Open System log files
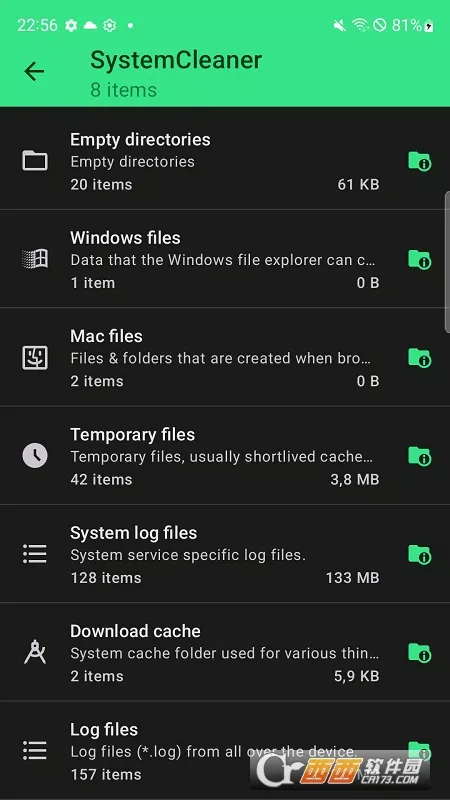Viewport: 450px width, 800px height. (225, 554)
